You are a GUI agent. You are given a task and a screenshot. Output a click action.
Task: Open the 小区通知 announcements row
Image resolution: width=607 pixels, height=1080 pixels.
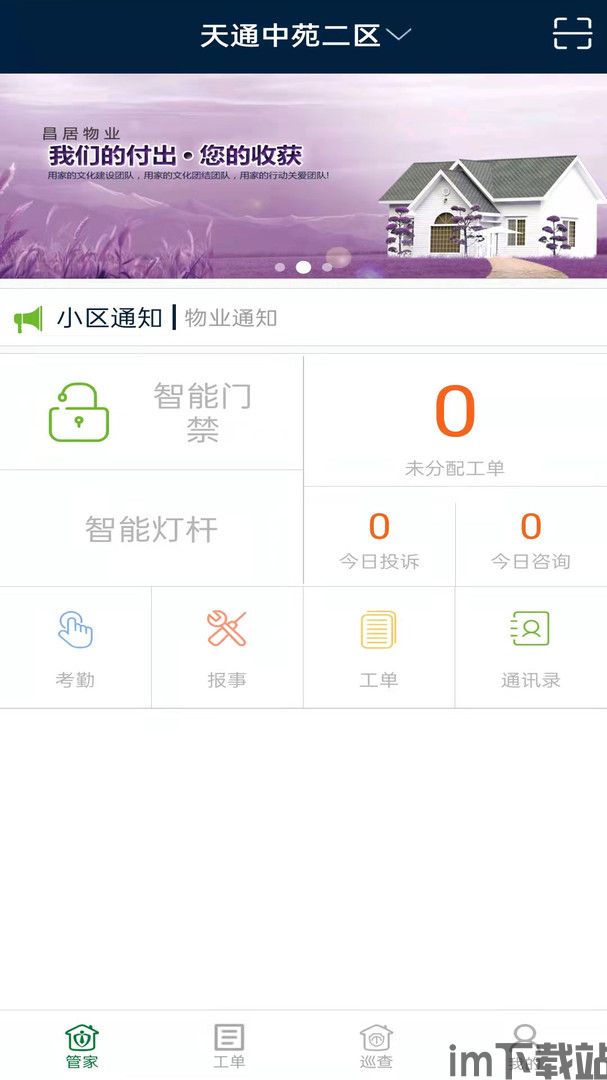point(303,318)
